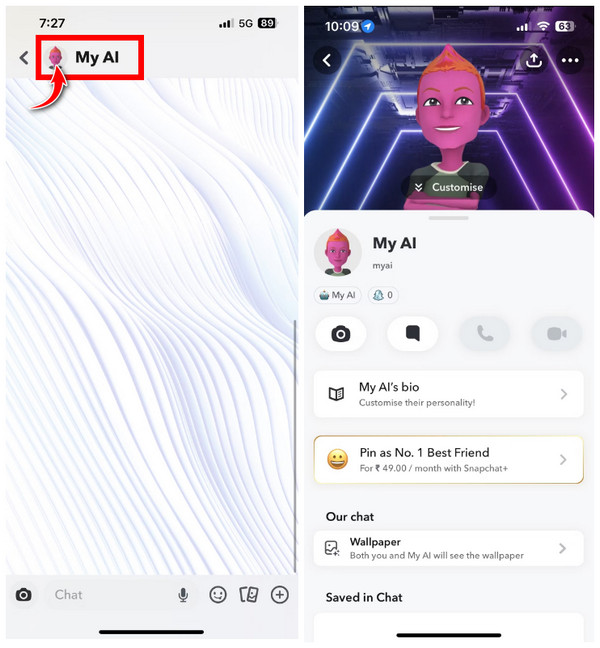Image resolution: width=600 pixels, height=648 pixels.
Task: Open My AI's bio row
Action: click(448, 394)
